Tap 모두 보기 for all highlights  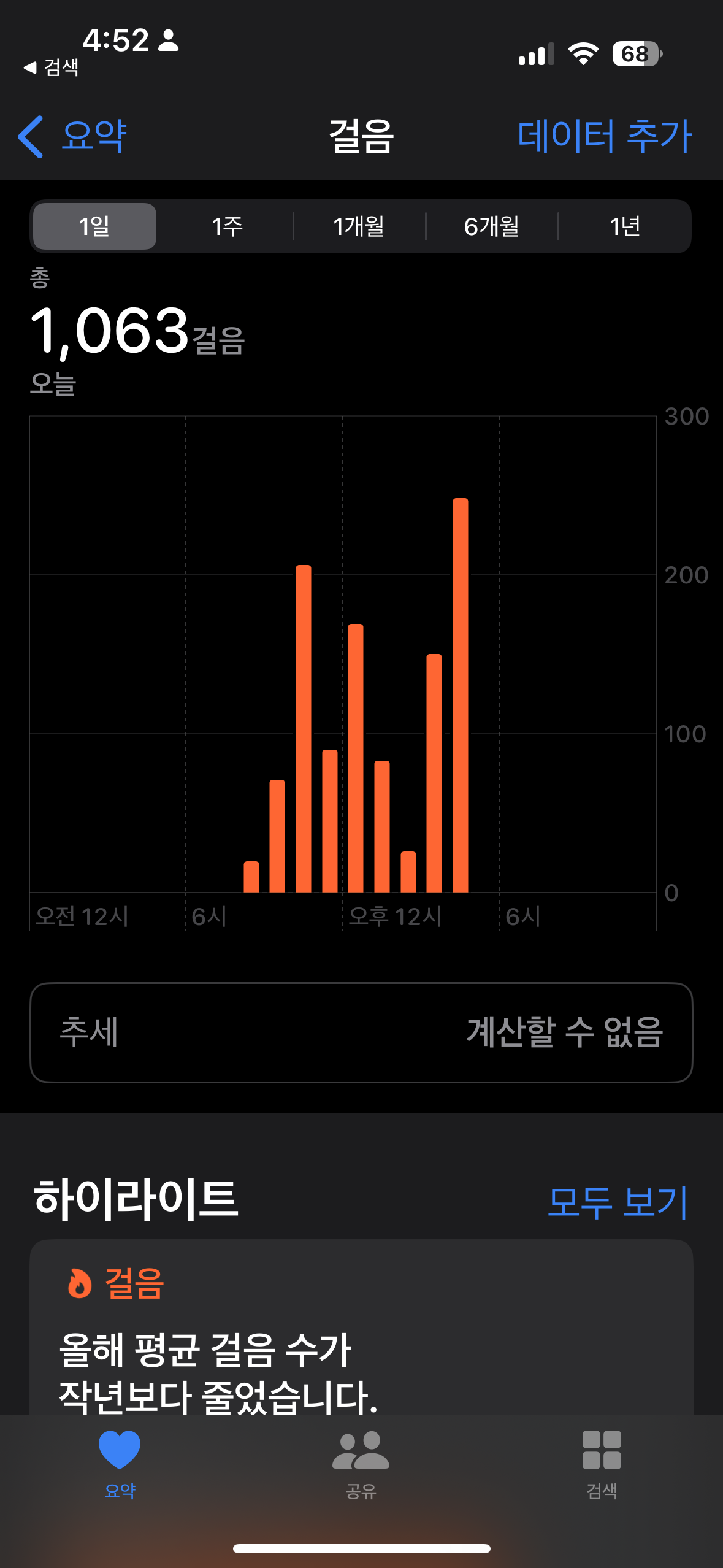tap(617, 1202)
